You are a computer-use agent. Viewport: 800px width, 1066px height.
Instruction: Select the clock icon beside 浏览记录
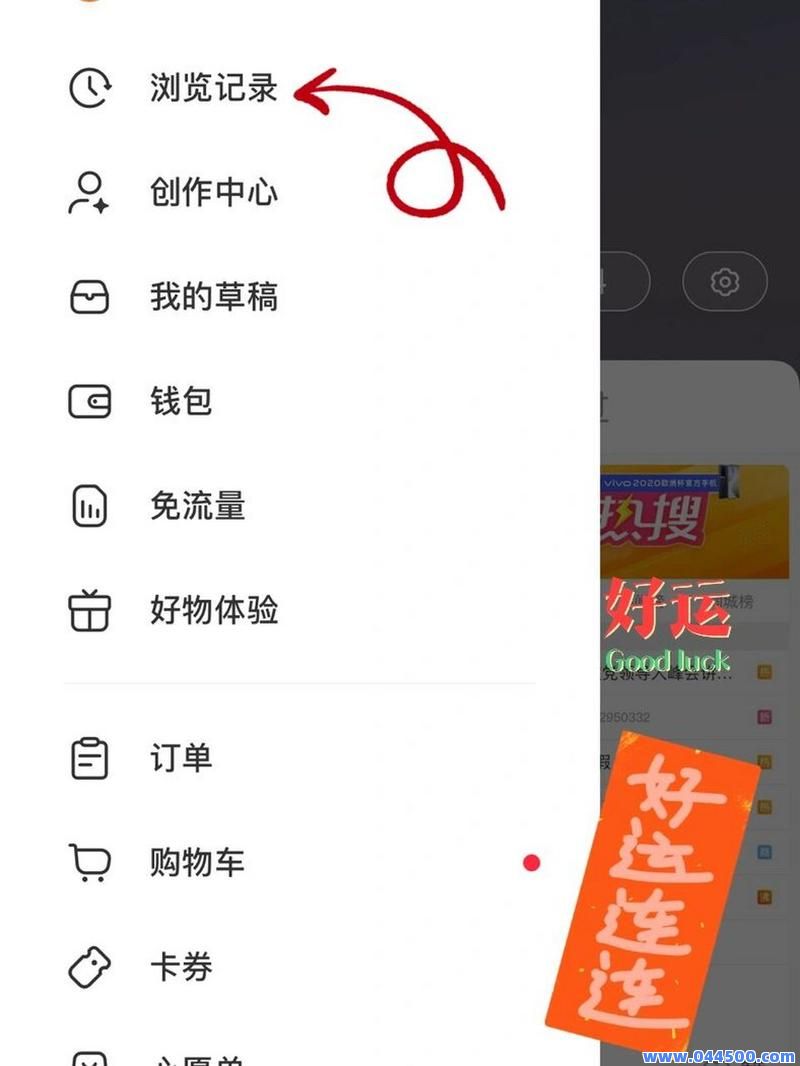88,88
